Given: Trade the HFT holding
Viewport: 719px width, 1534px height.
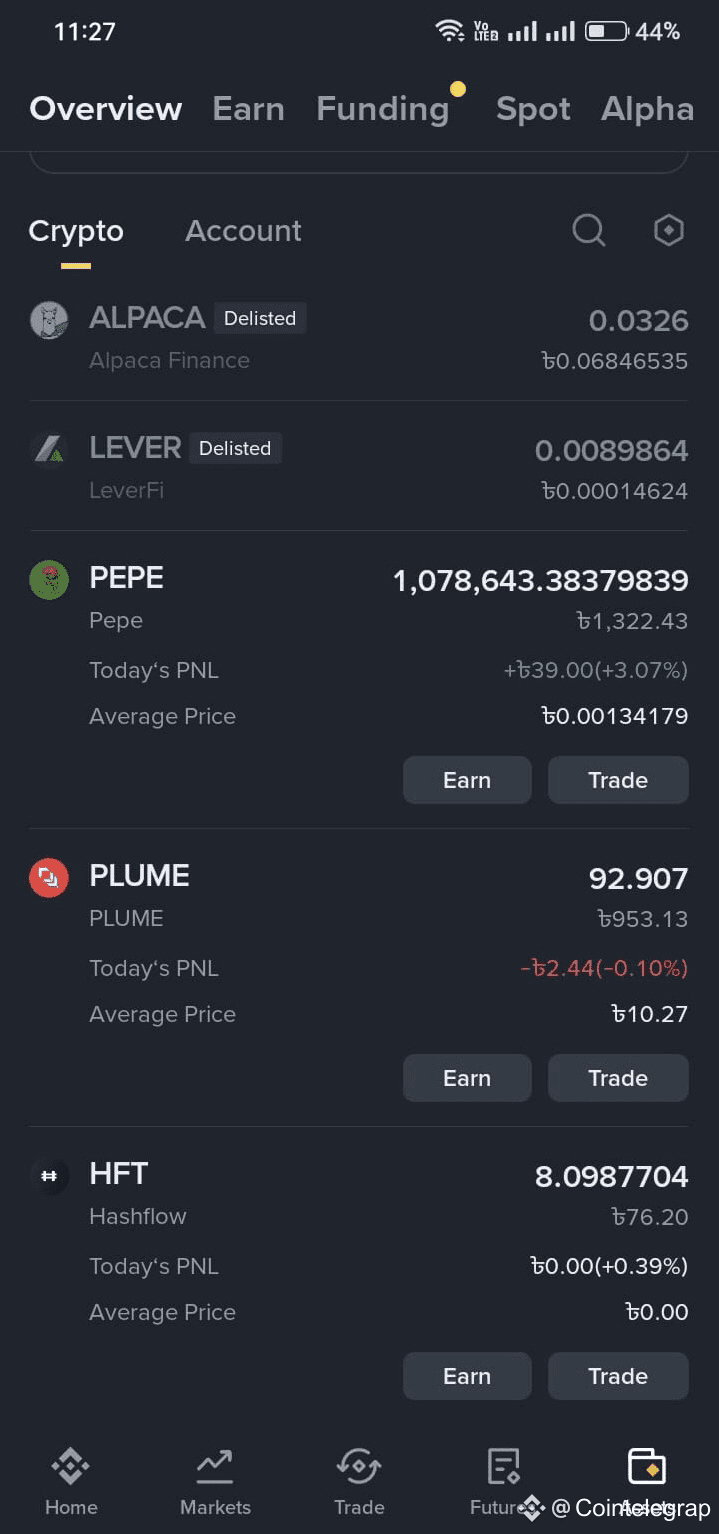Looking at the screenshot, I should 618,1376.
